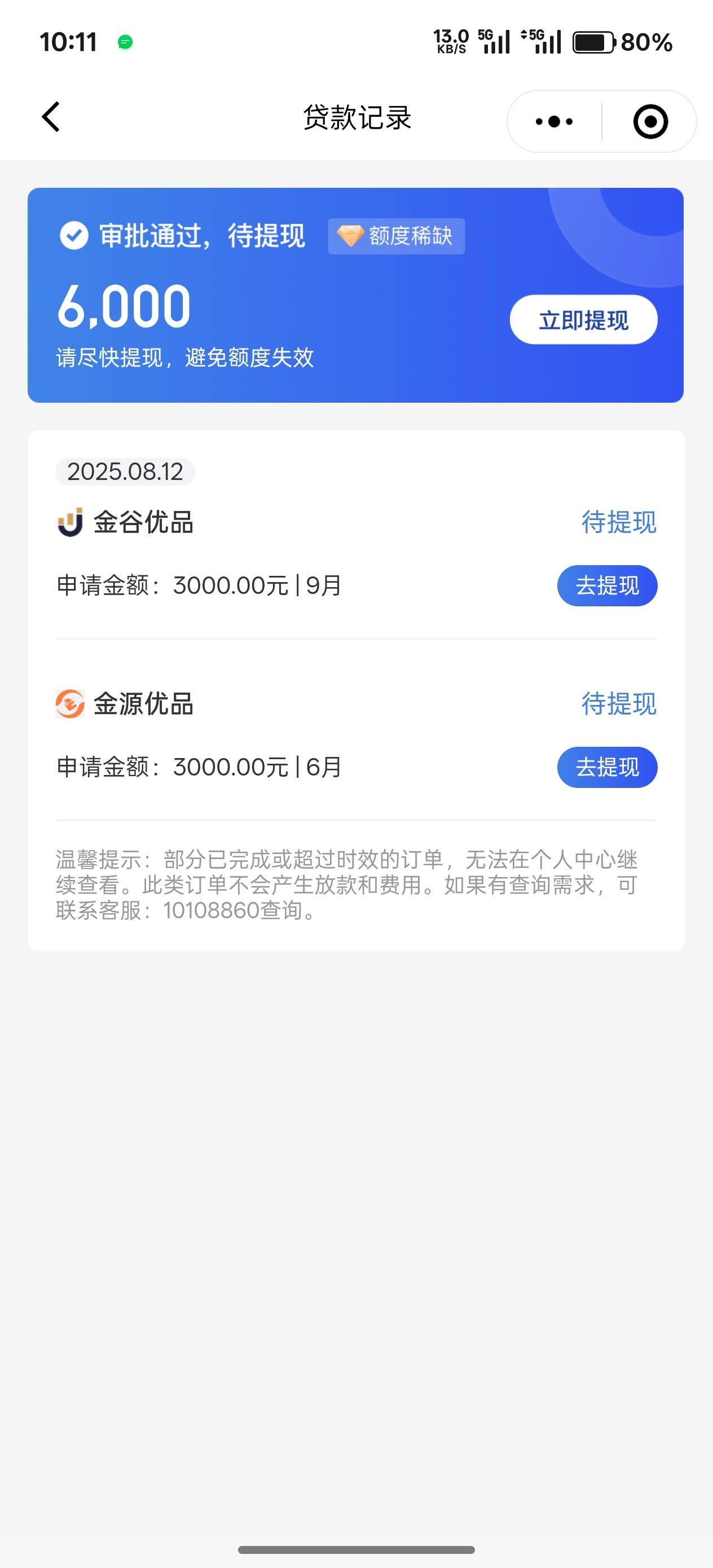Go back from the 贷款记录 page
Screen dimensions: 713x1568
[51, 116]
